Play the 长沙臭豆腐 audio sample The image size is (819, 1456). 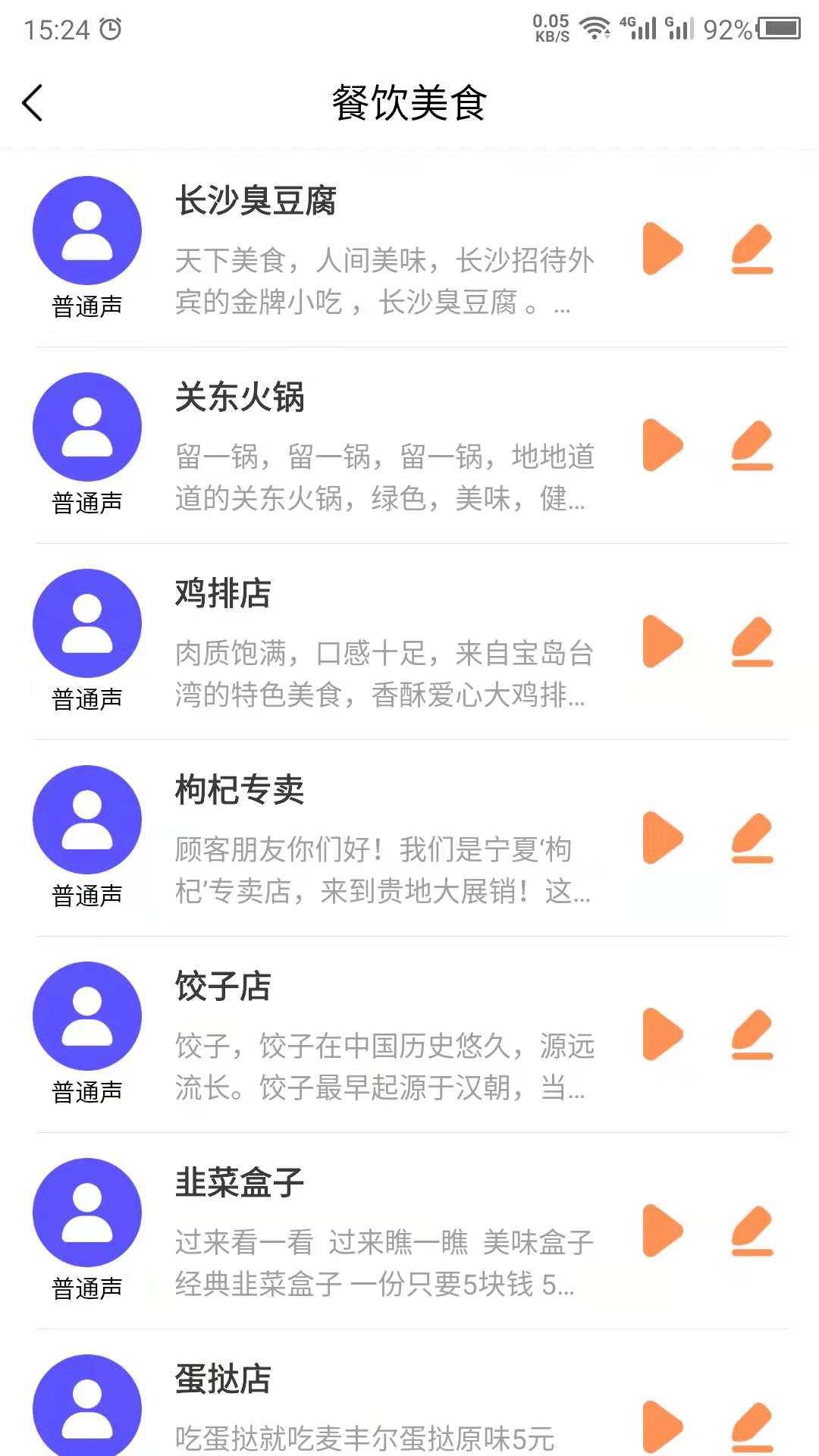click(x=663, y=249)
